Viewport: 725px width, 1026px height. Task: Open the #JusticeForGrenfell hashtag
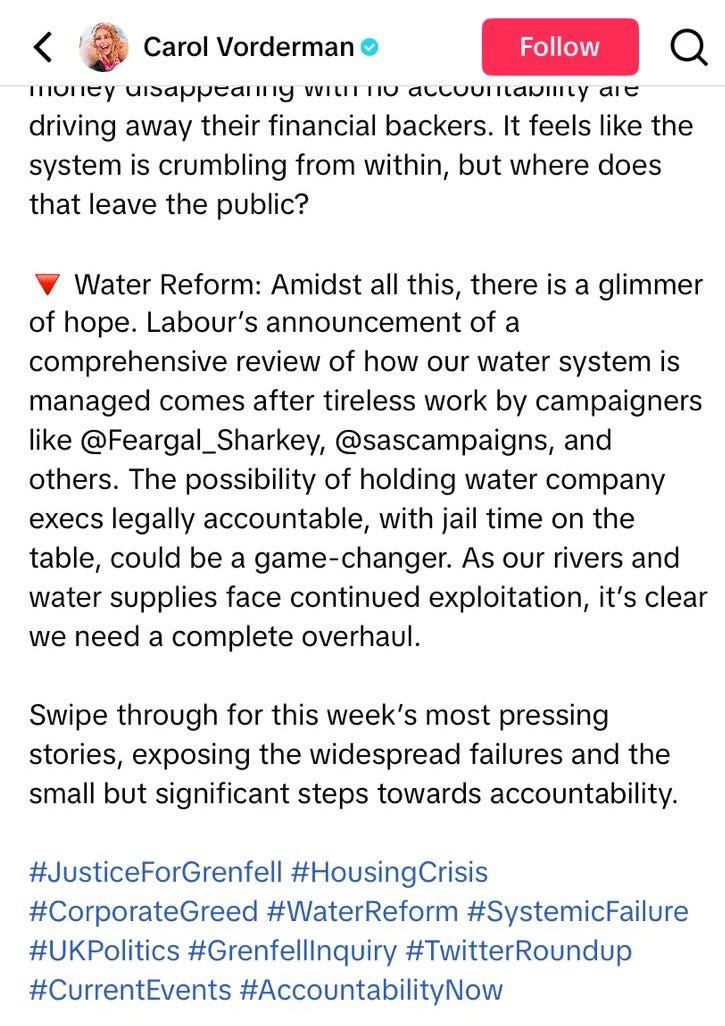(x=155, y=872)
